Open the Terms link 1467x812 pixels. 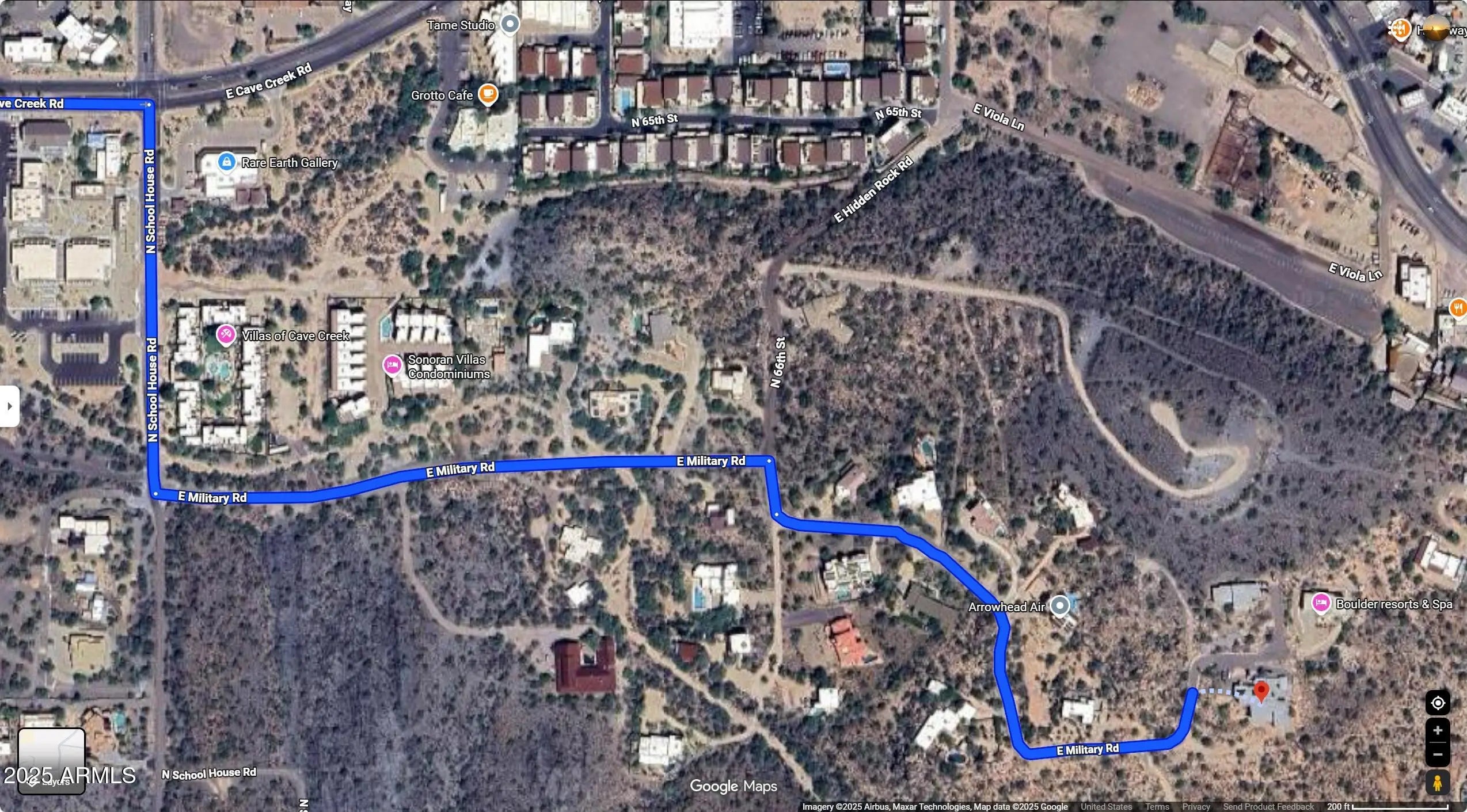[x=1157, y=807]
